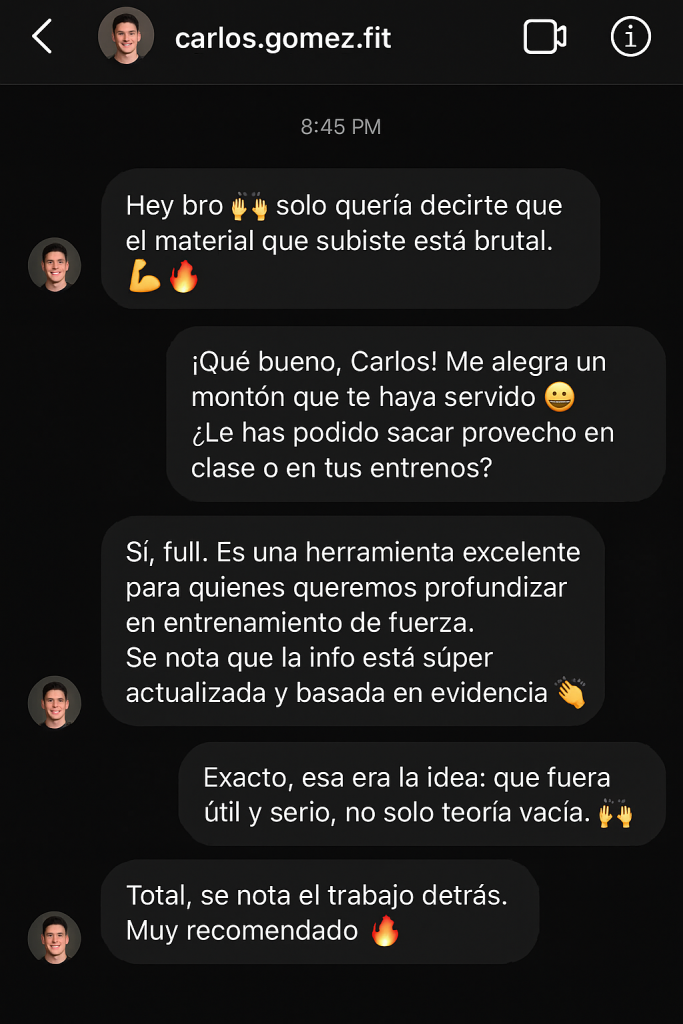
Task: Start a video call with carlos.gomez.fit
Action: coord(545,38)
